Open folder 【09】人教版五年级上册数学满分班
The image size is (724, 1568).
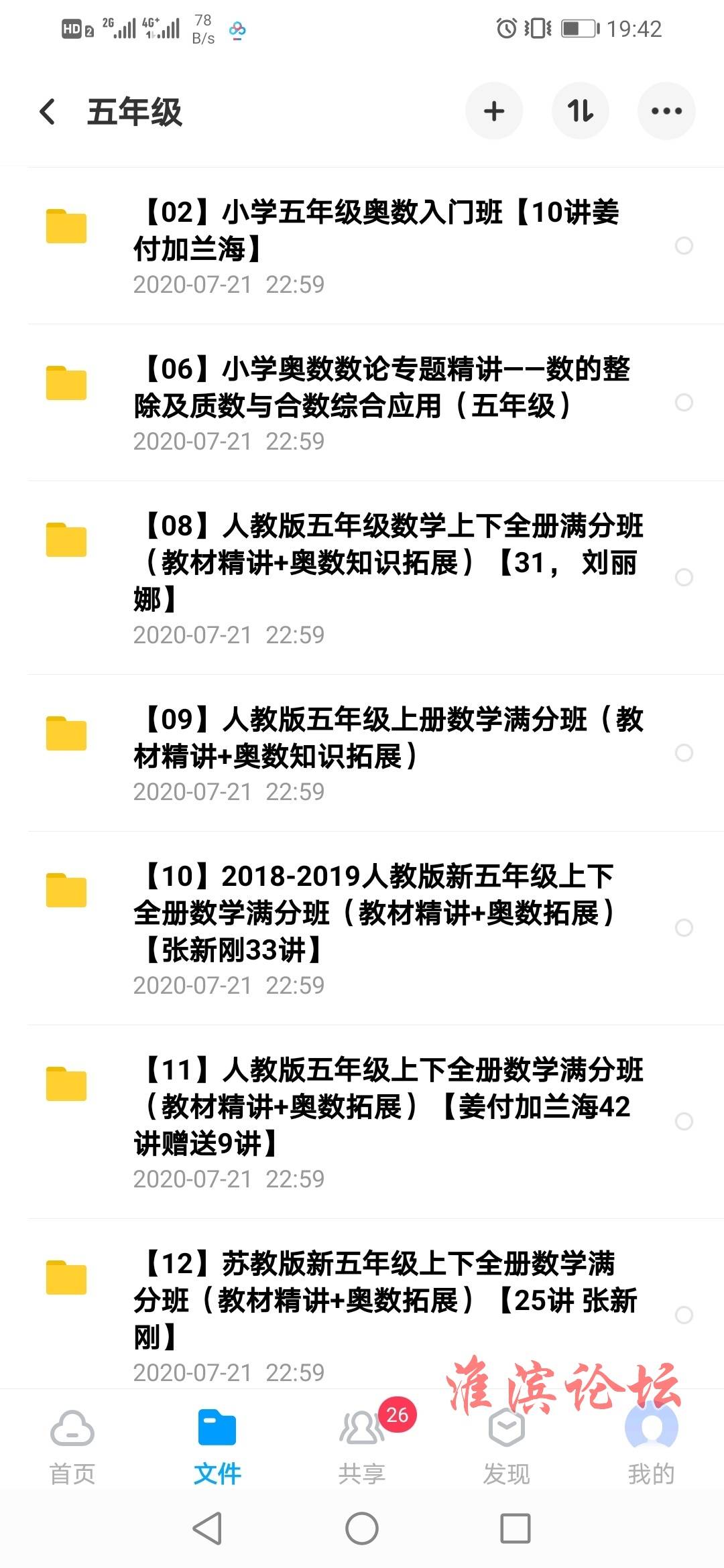[x=362, y=753]
